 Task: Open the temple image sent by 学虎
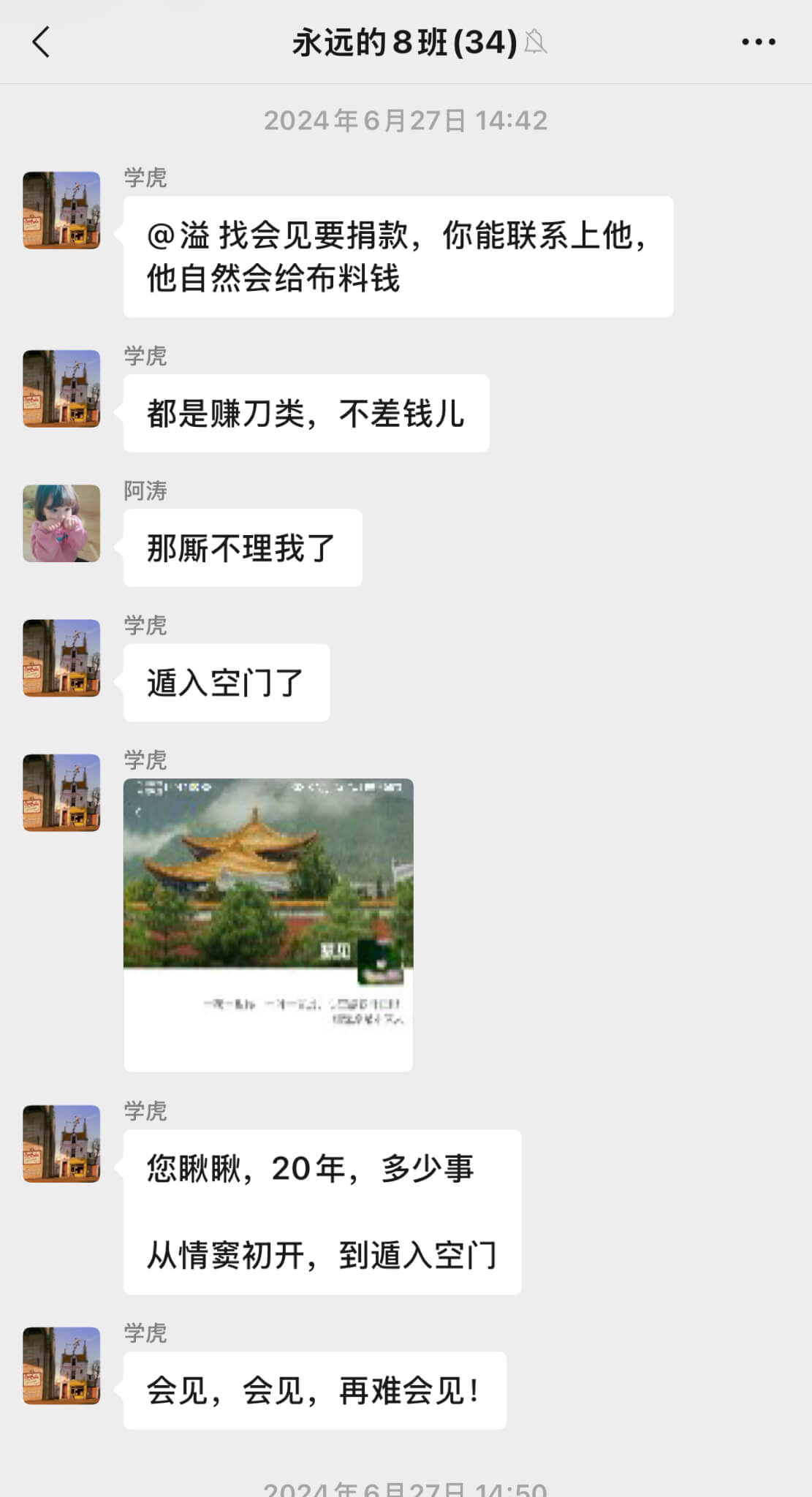pos(268,925)
